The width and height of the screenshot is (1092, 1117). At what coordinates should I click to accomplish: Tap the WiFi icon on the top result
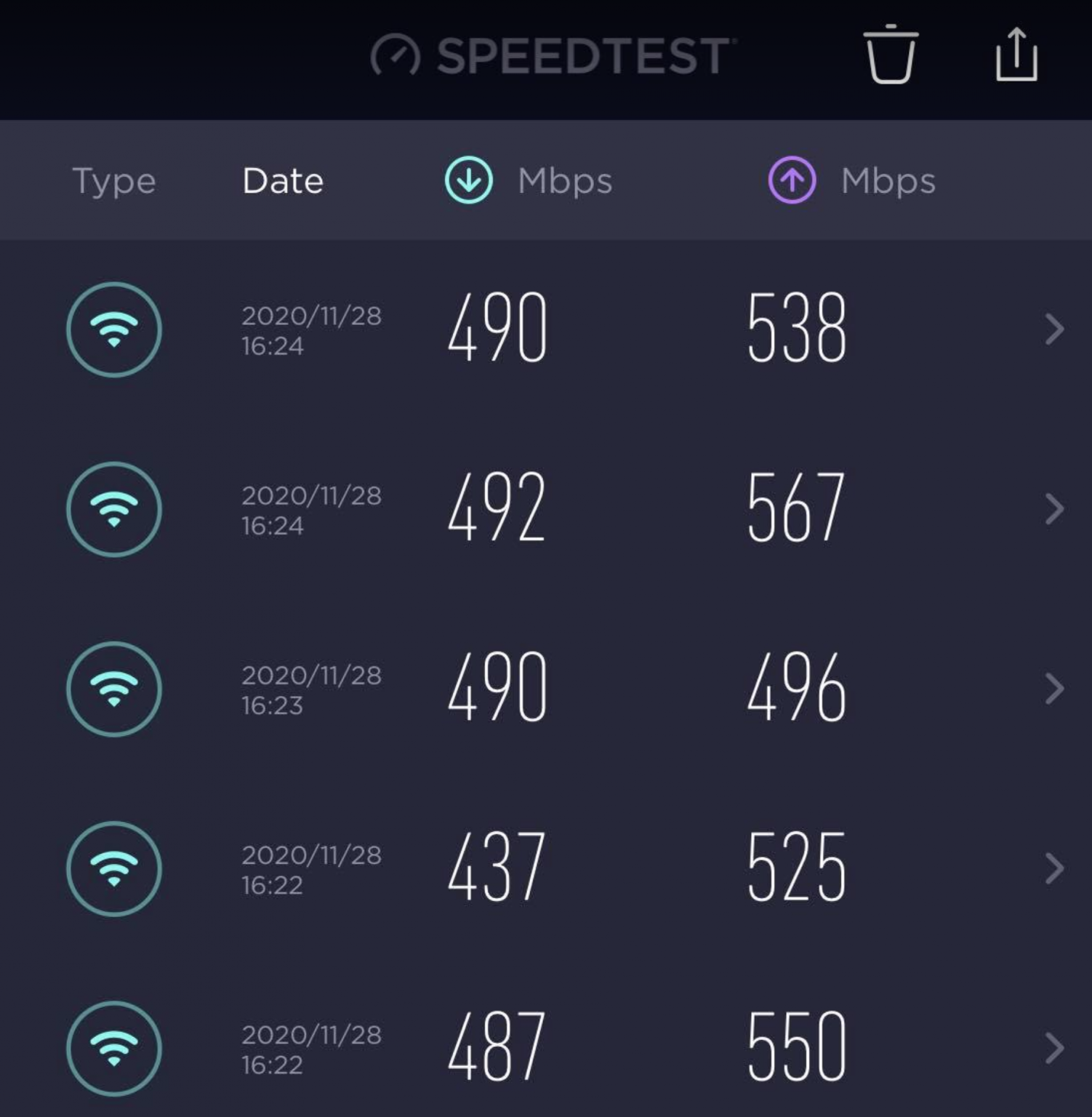tap(113, 329)
